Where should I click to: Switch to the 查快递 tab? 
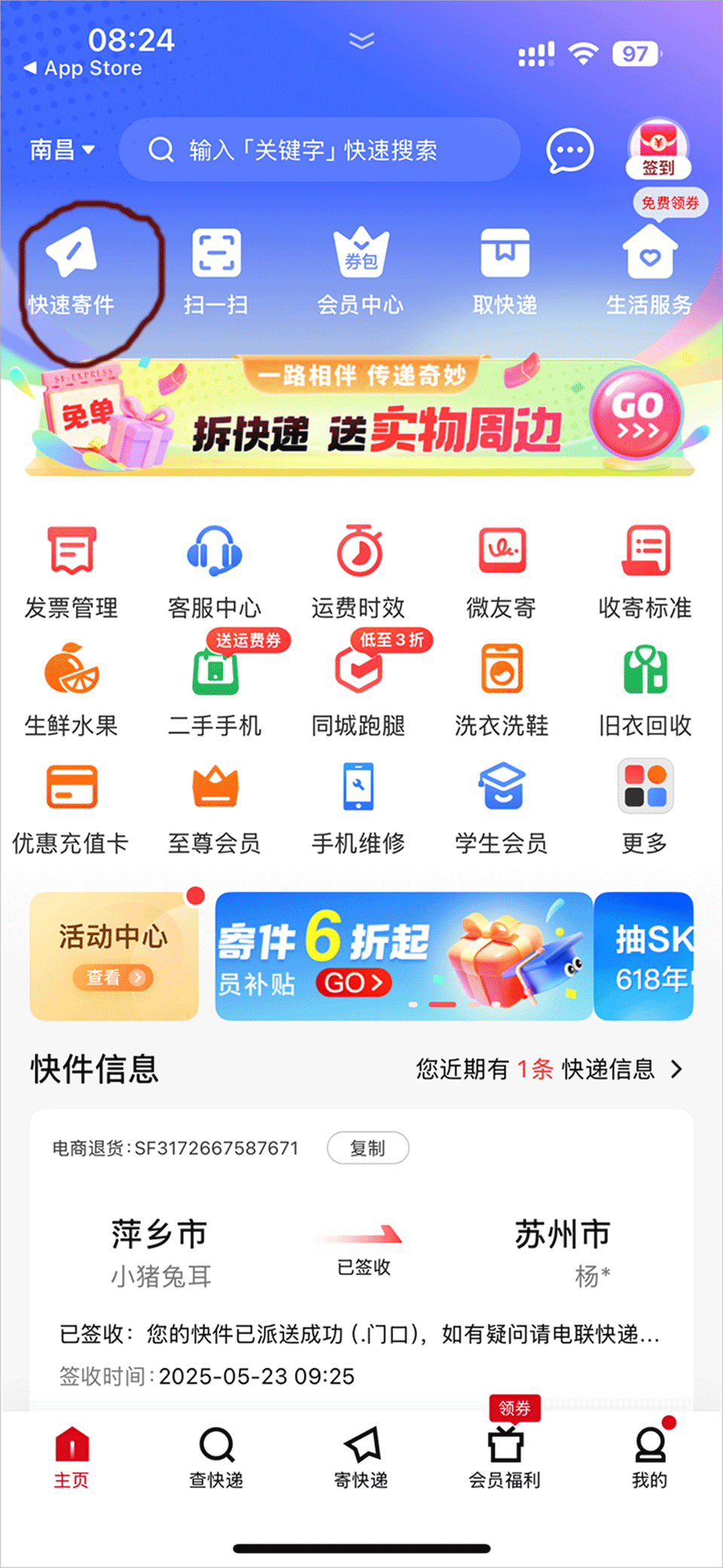click(216, 1457)
